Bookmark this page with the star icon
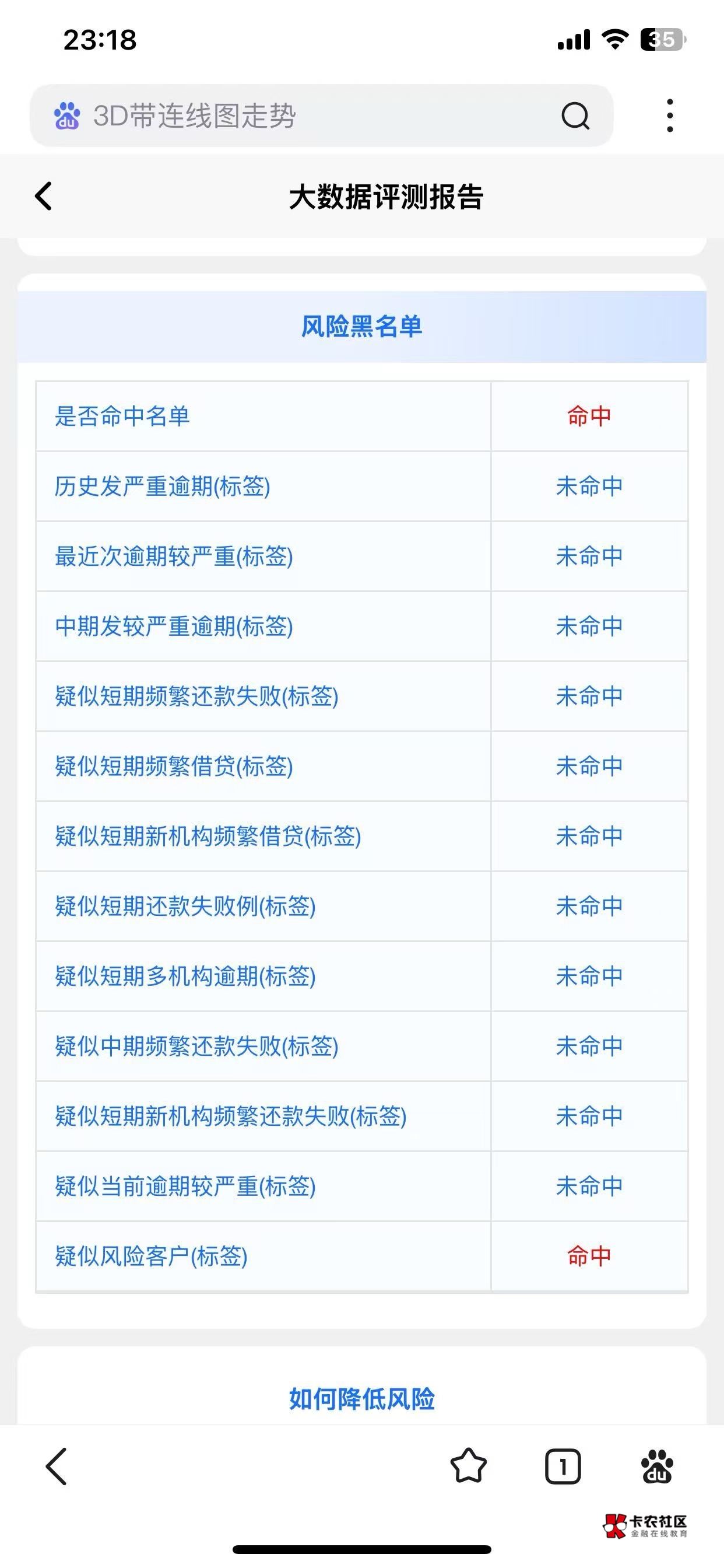724x1568 pixels. (x=469, y=1467)
